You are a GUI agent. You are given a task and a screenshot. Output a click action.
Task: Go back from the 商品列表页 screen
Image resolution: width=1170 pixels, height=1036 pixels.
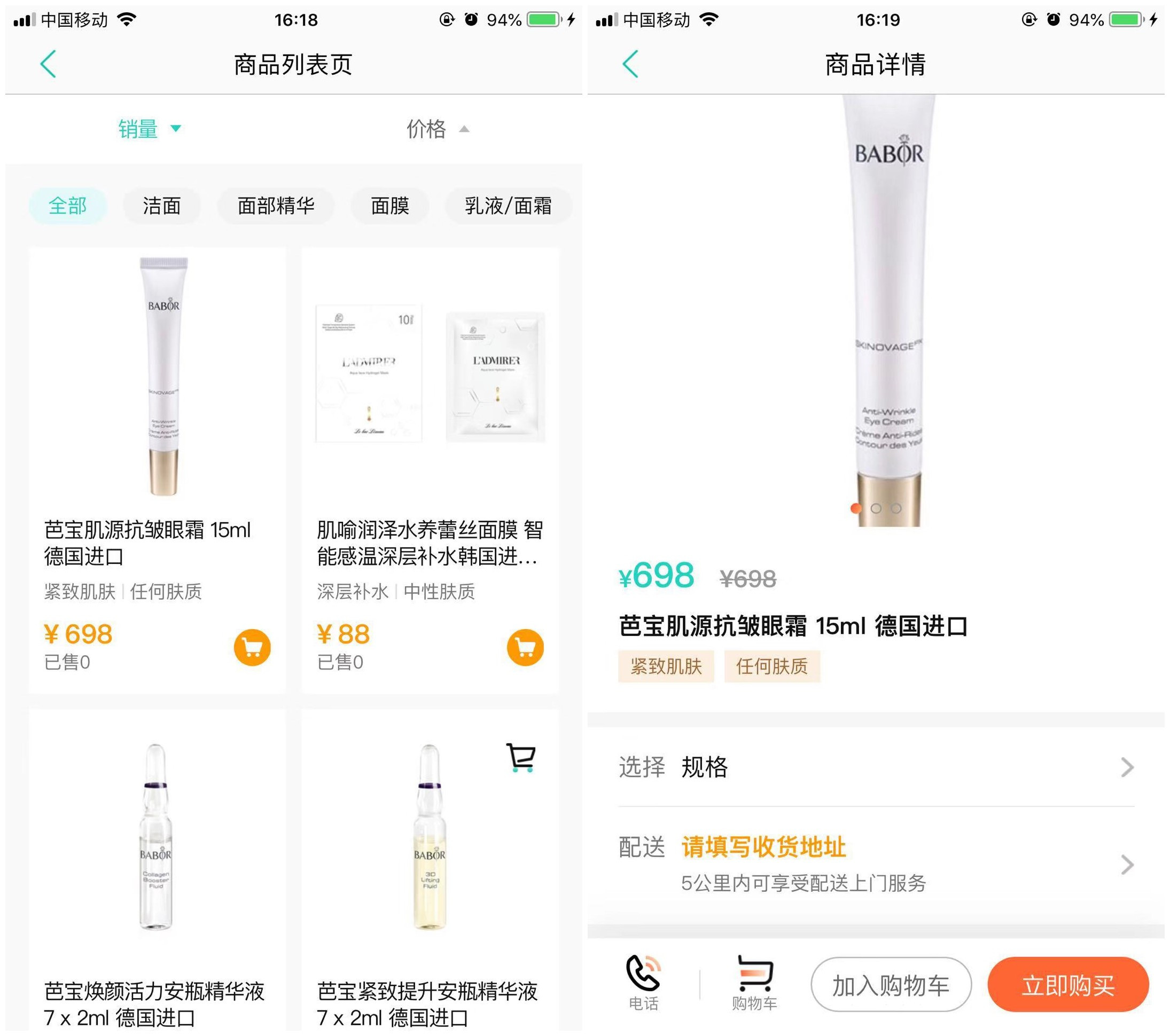[x=49, y=64]
